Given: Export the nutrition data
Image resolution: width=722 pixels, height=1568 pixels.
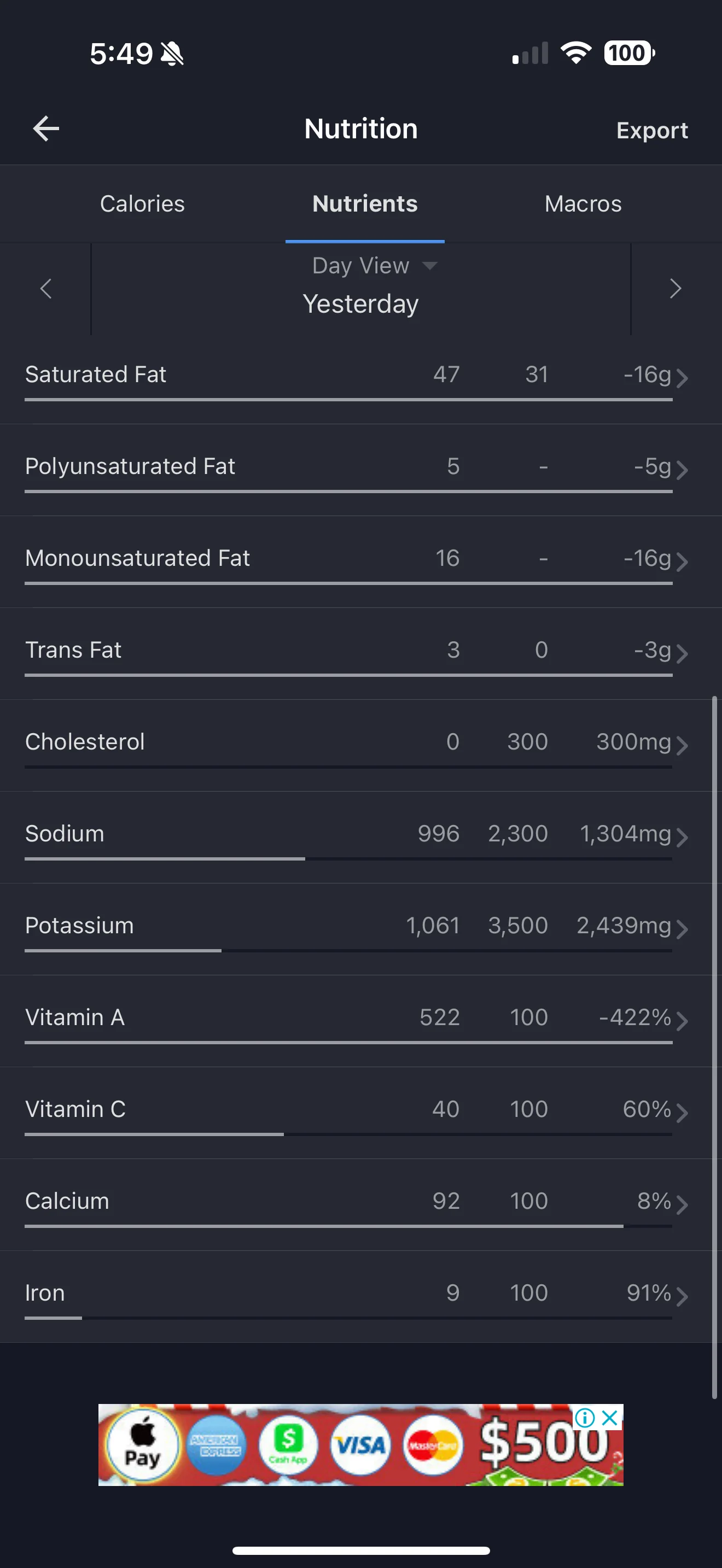Looking at the screenshot, I should 652,130.
